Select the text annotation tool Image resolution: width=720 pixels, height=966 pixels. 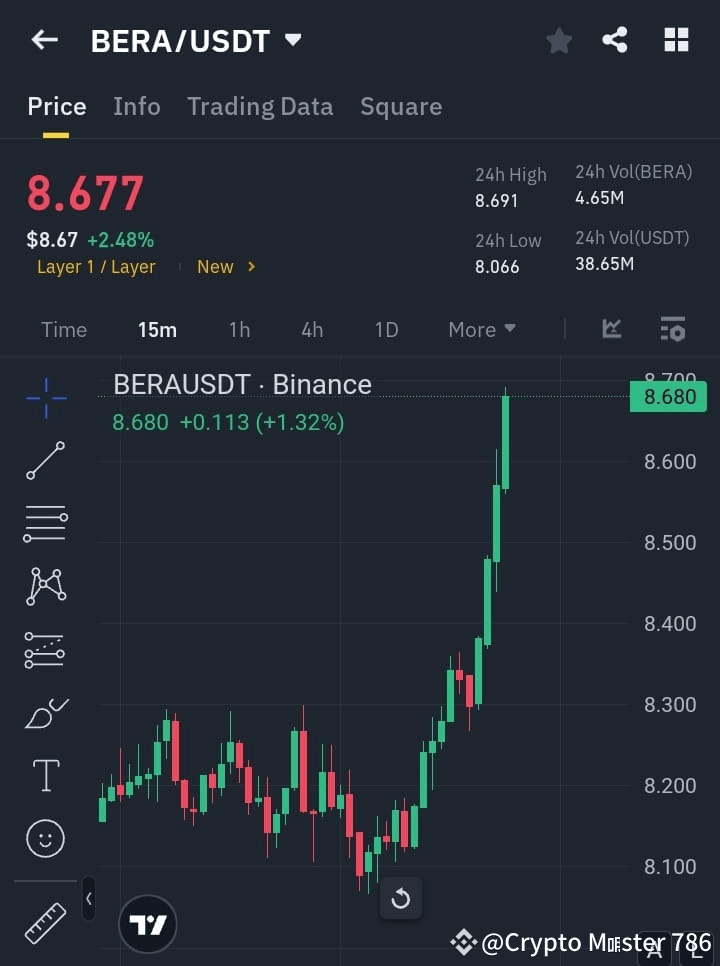pos(45,775)
